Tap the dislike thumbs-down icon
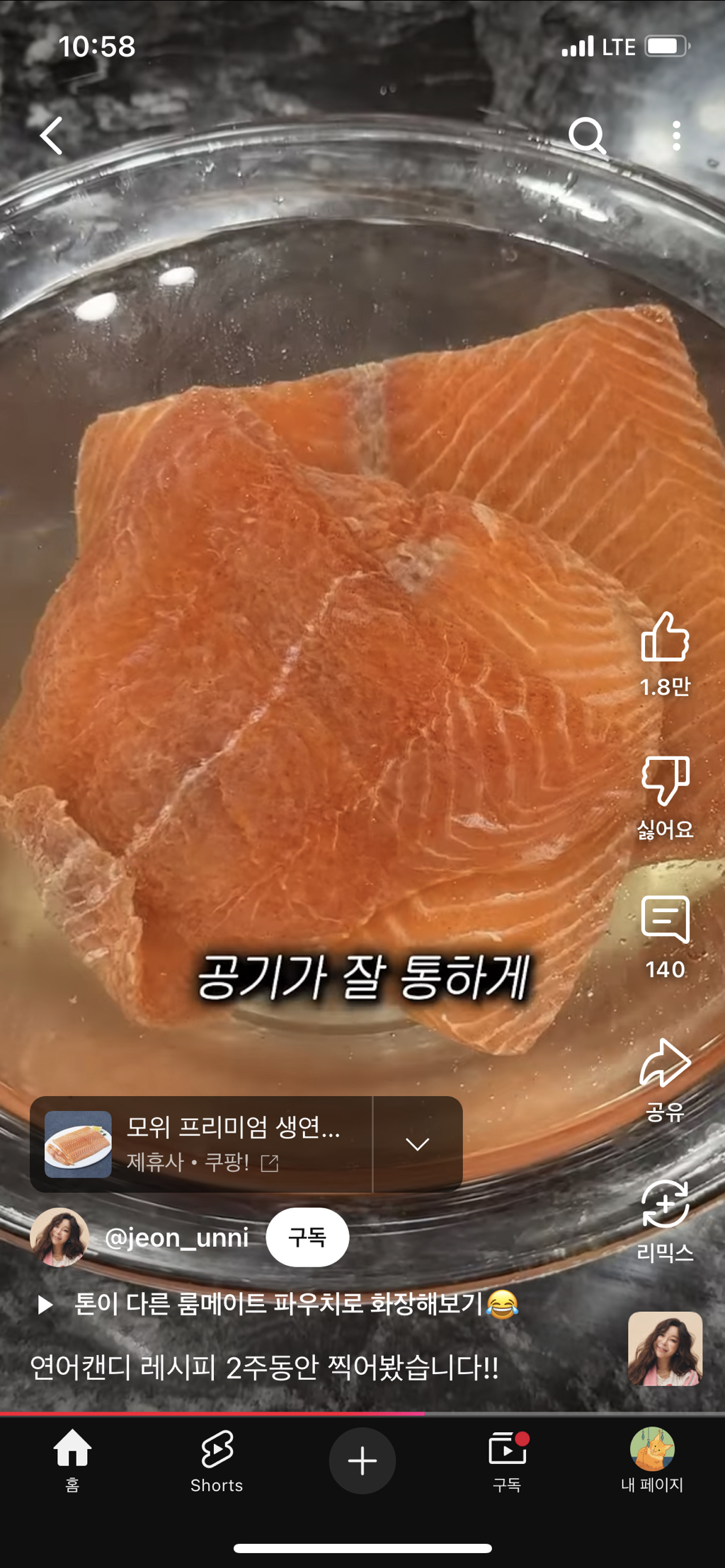 point(665,780)
